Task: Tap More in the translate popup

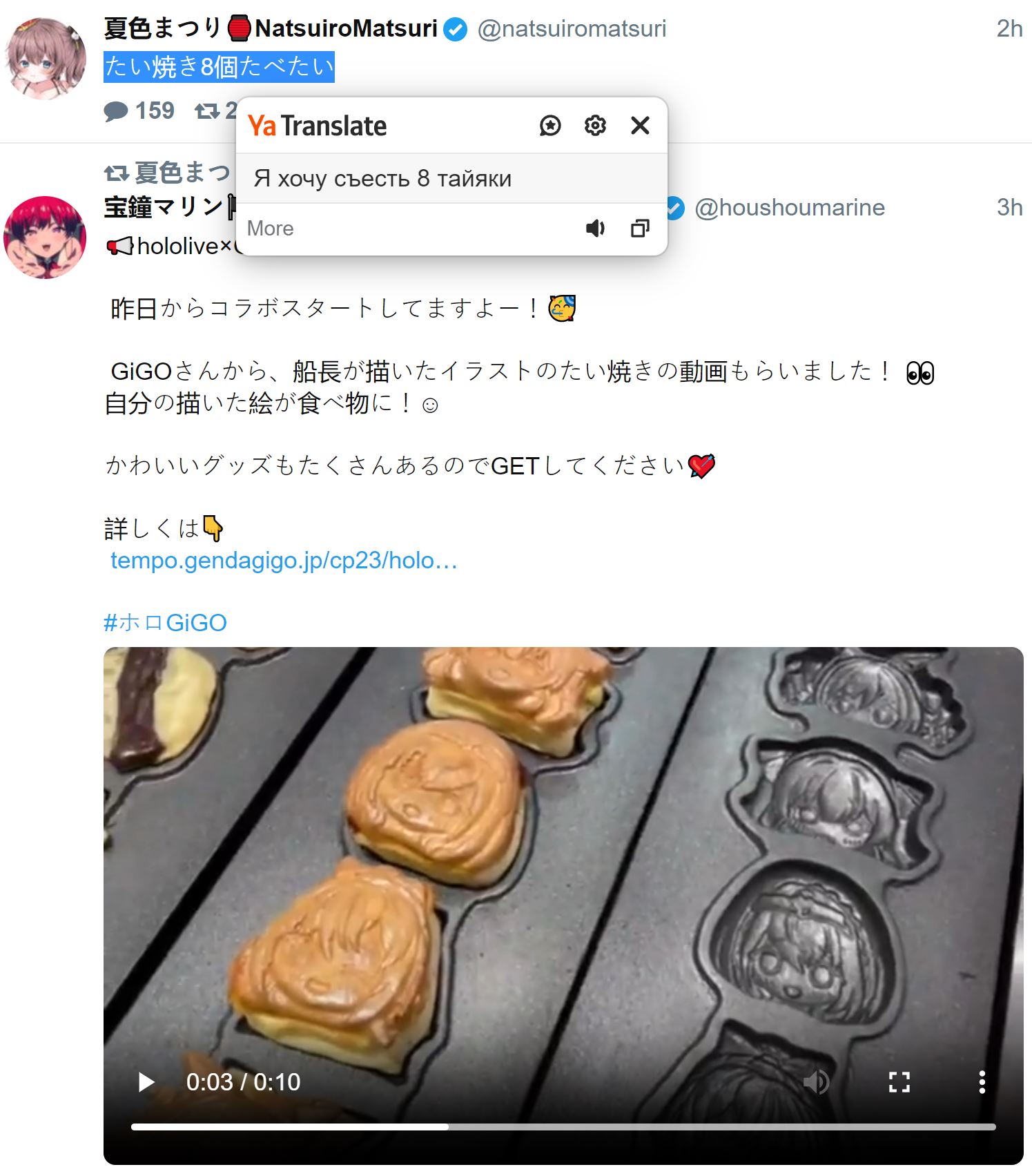Action: point(271,229)
